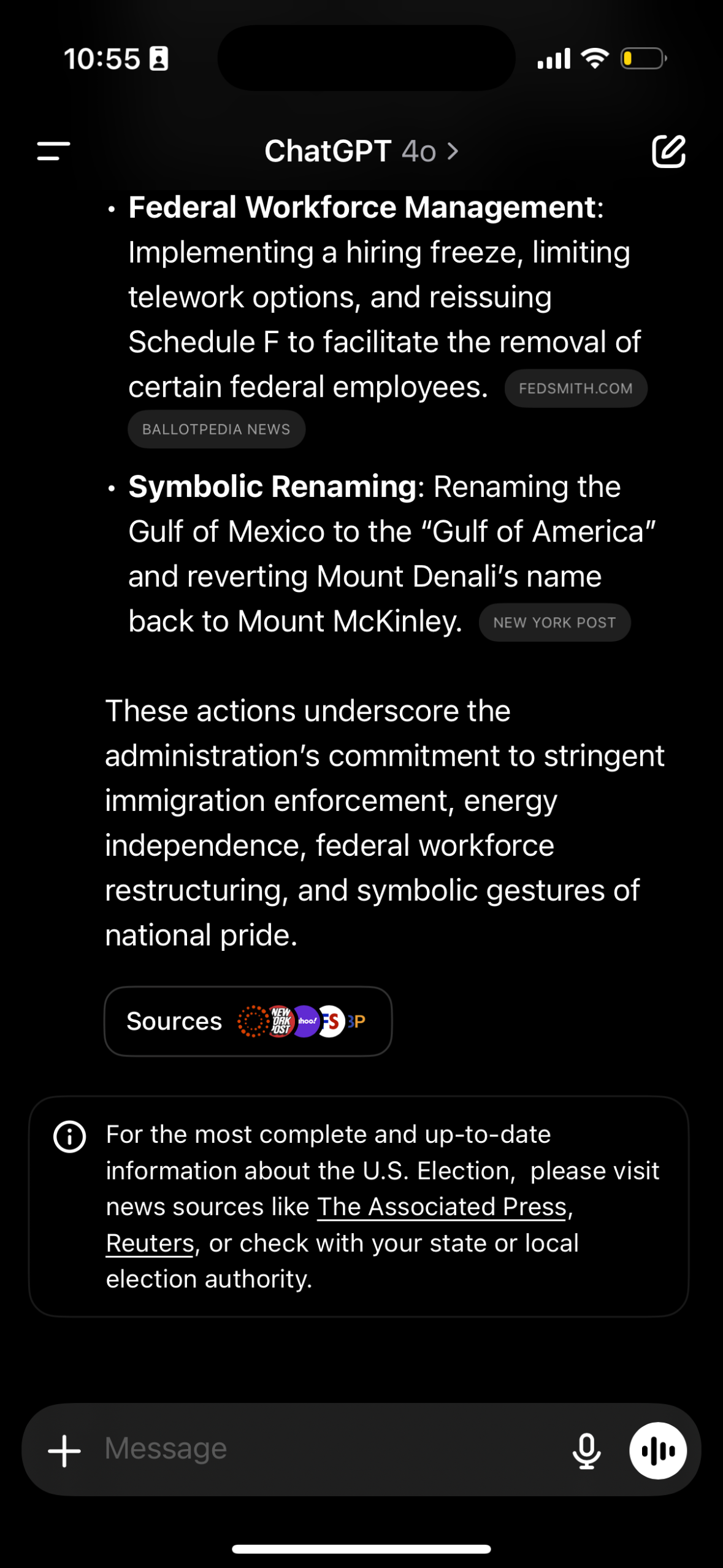Start a new chat with the compose icon
The image size is (723, 1568).
point(670,152)
